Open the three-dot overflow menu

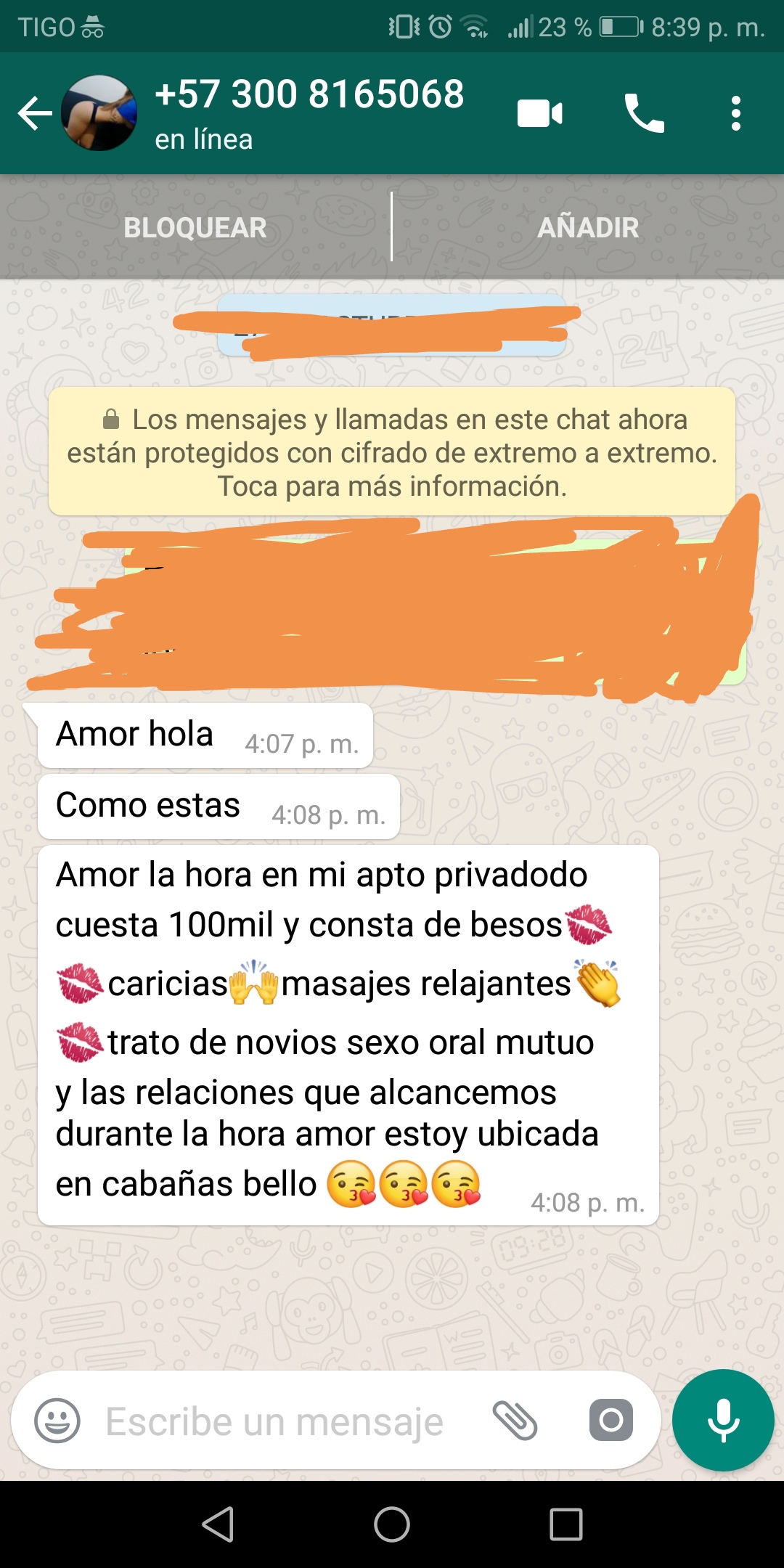pyautogui.click(x=735, y=113)
